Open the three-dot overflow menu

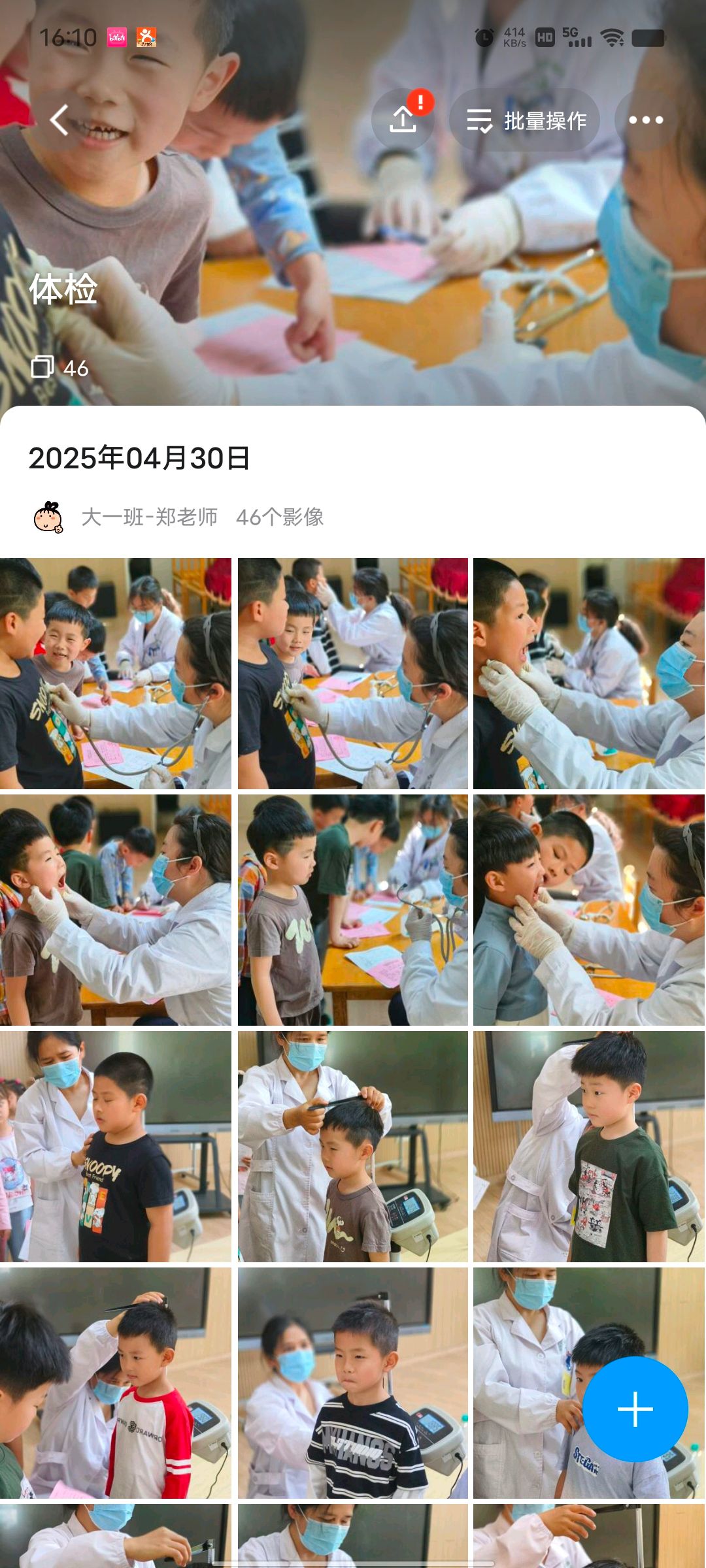point(645,120)
